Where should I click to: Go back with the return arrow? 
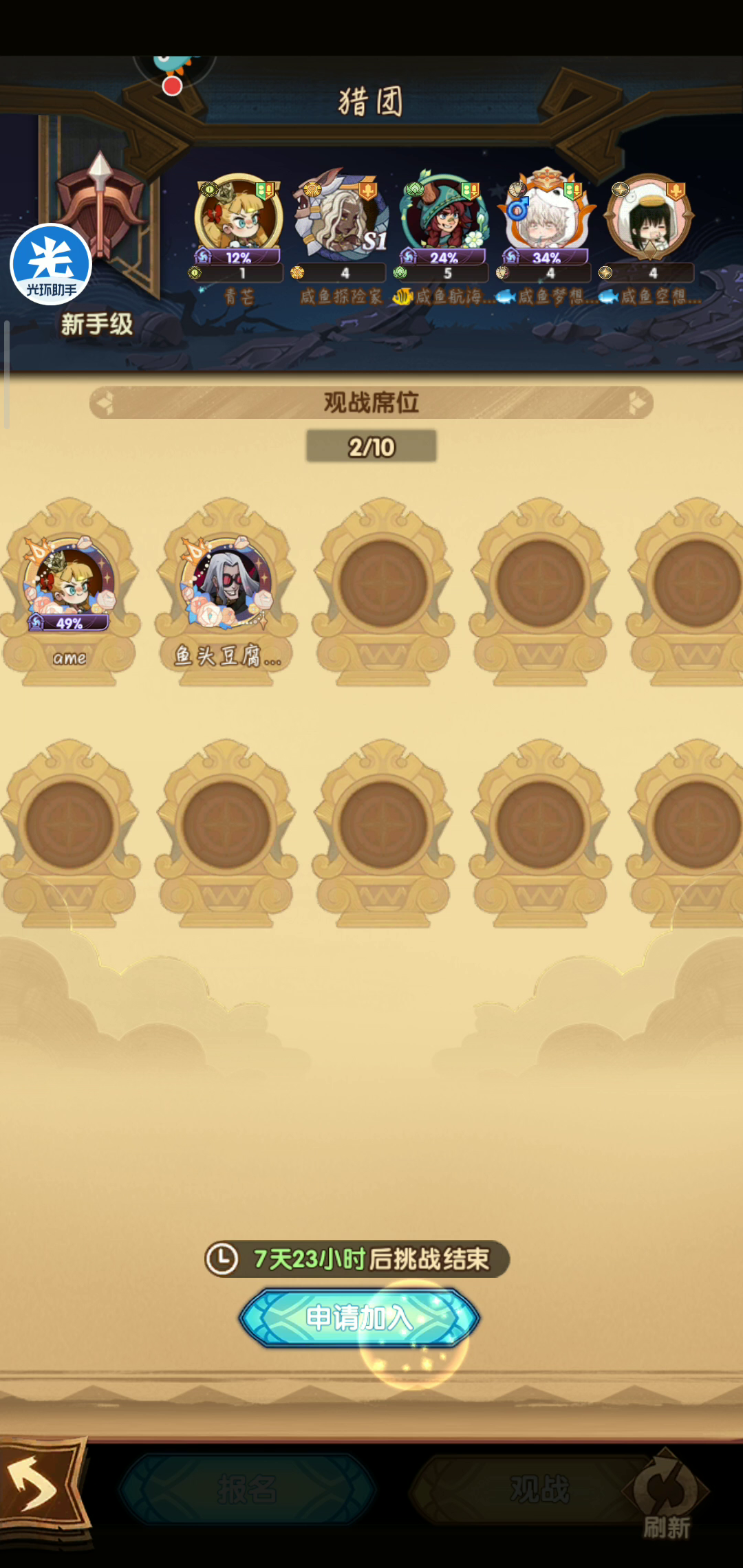point(43,1490)
